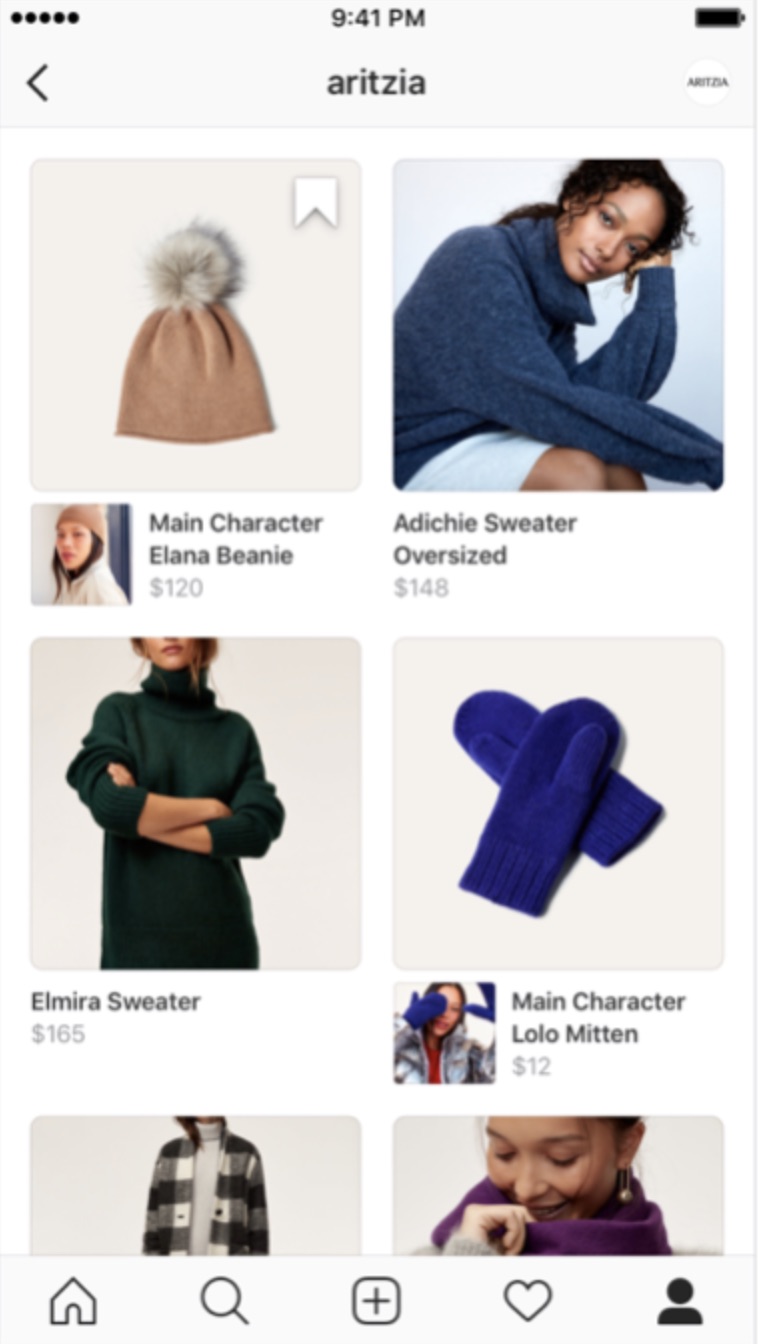Viewport: 758px width, 1344px height.
Task: Open the post thumbnail beside Lolo Mitten
Action: tap(444, 1033)
